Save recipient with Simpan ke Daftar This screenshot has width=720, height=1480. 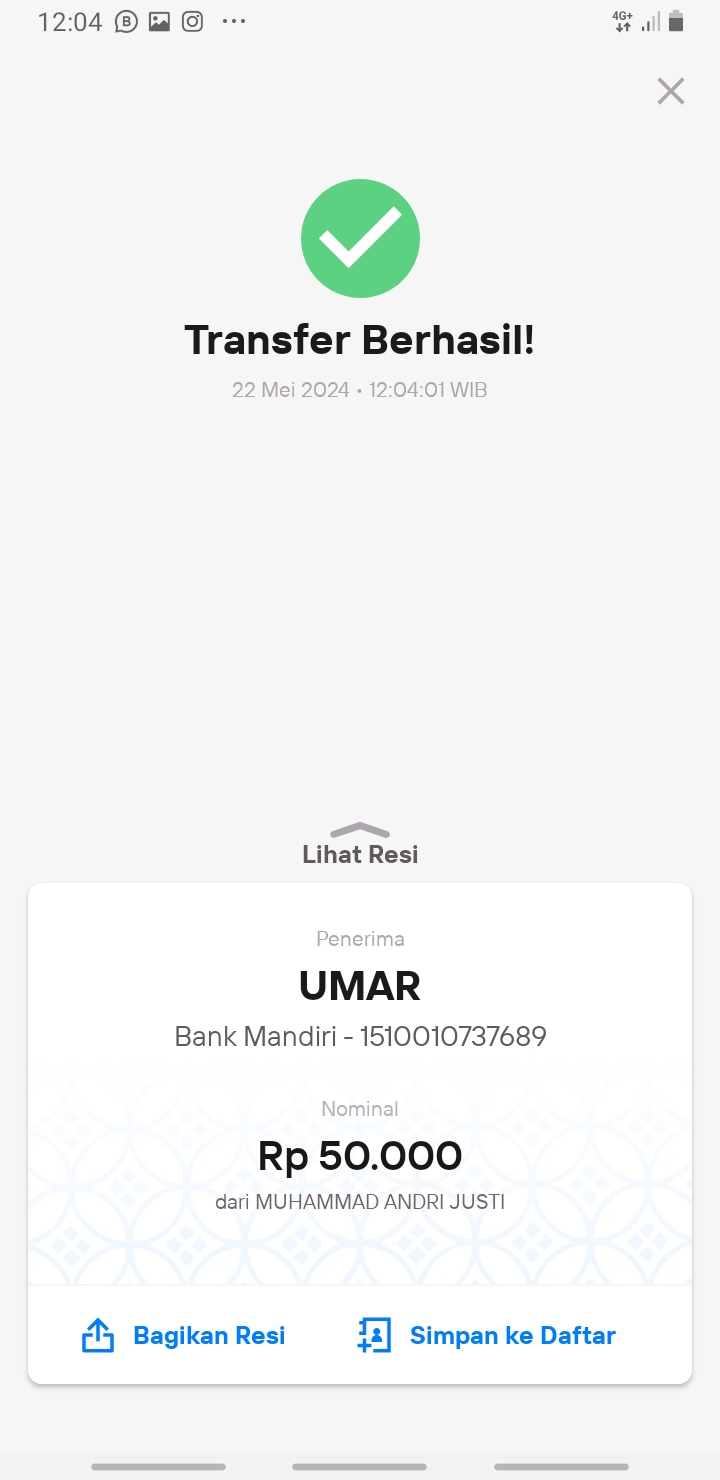click(486, 1335)
